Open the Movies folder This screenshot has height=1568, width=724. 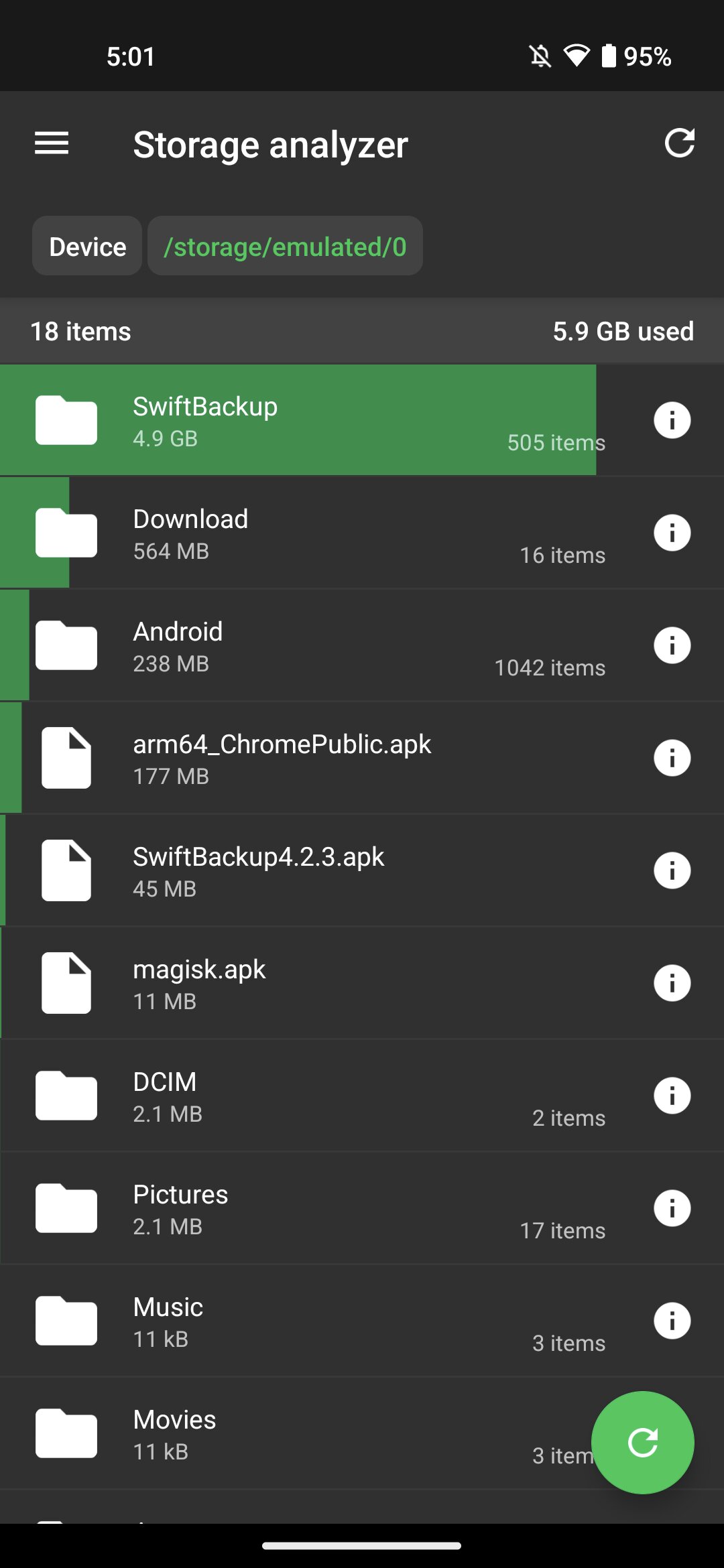pos(295,1433)
